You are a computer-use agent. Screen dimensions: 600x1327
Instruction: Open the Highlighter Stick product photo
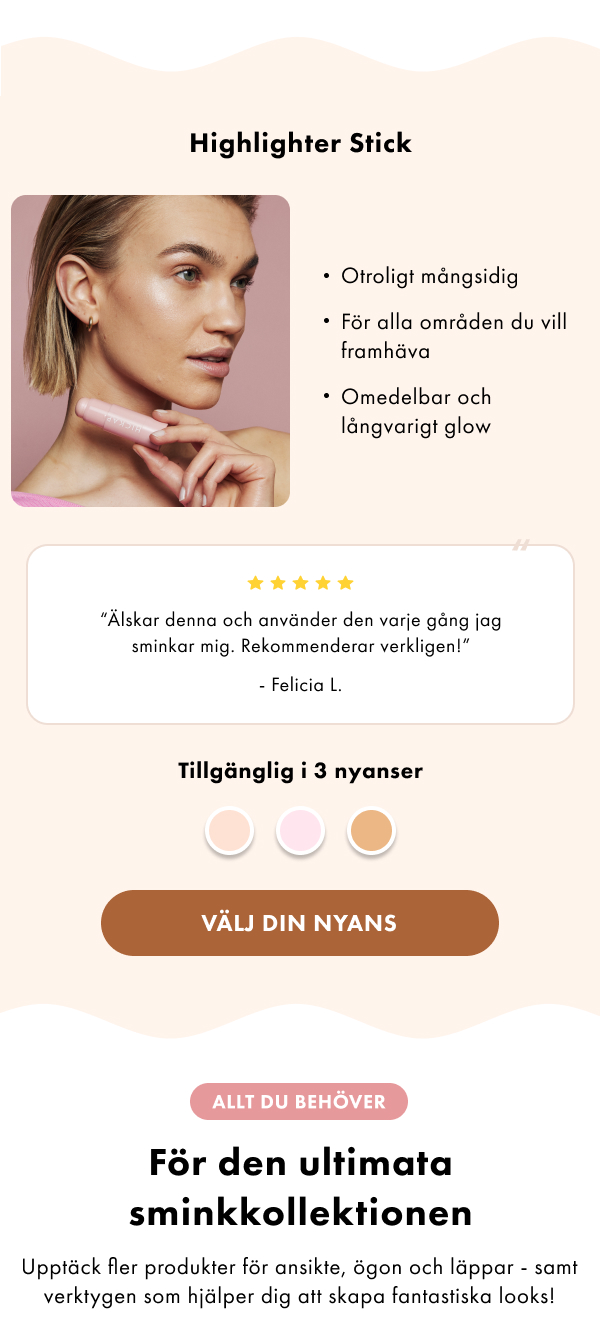(150, 351)
